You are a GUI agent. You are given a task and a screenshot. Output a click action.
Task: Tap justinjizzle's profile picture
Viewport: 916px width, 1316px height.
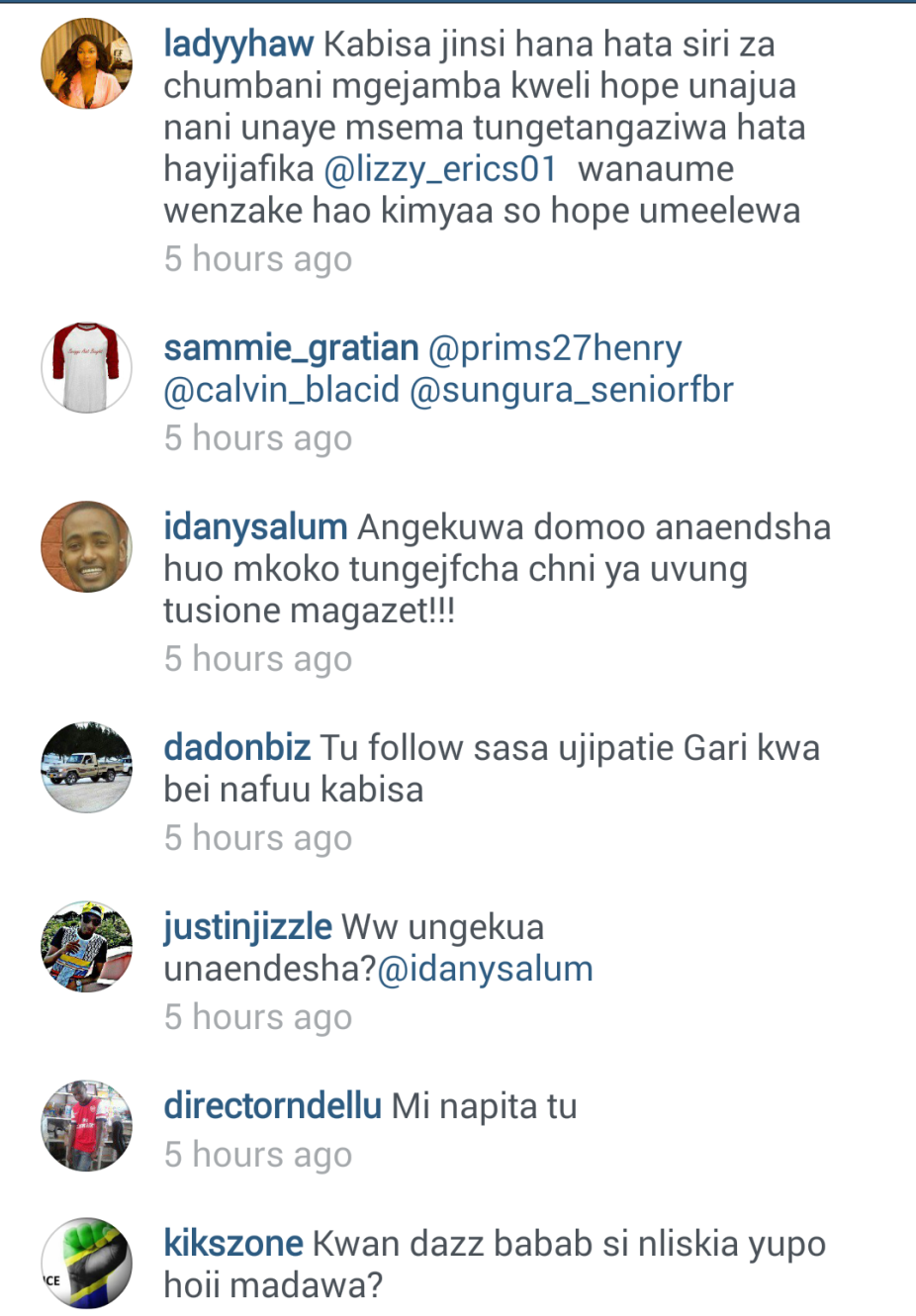click(86, 946)
